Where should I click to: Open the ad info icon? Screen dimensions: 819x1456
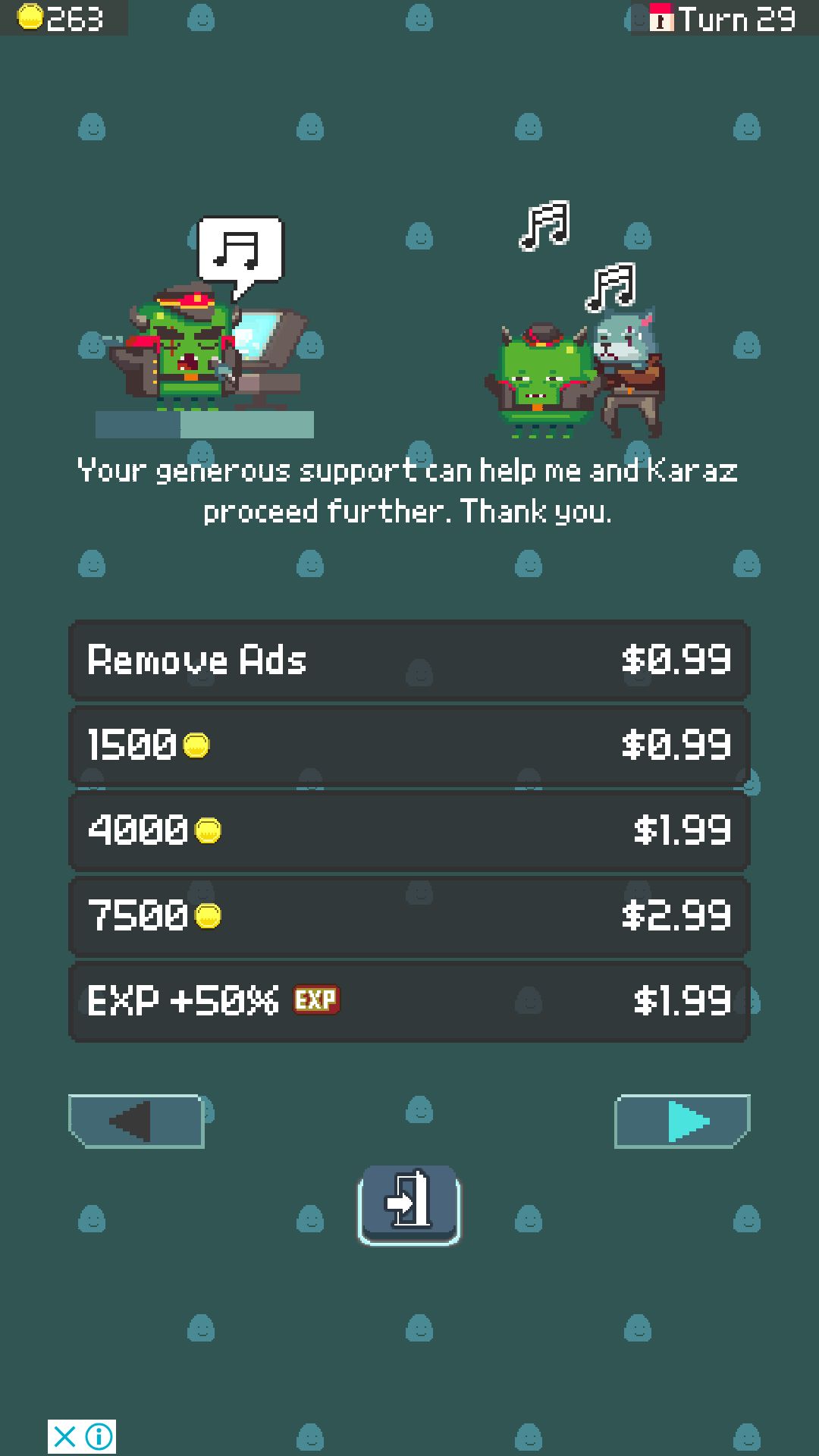(x=99, y=1436)
